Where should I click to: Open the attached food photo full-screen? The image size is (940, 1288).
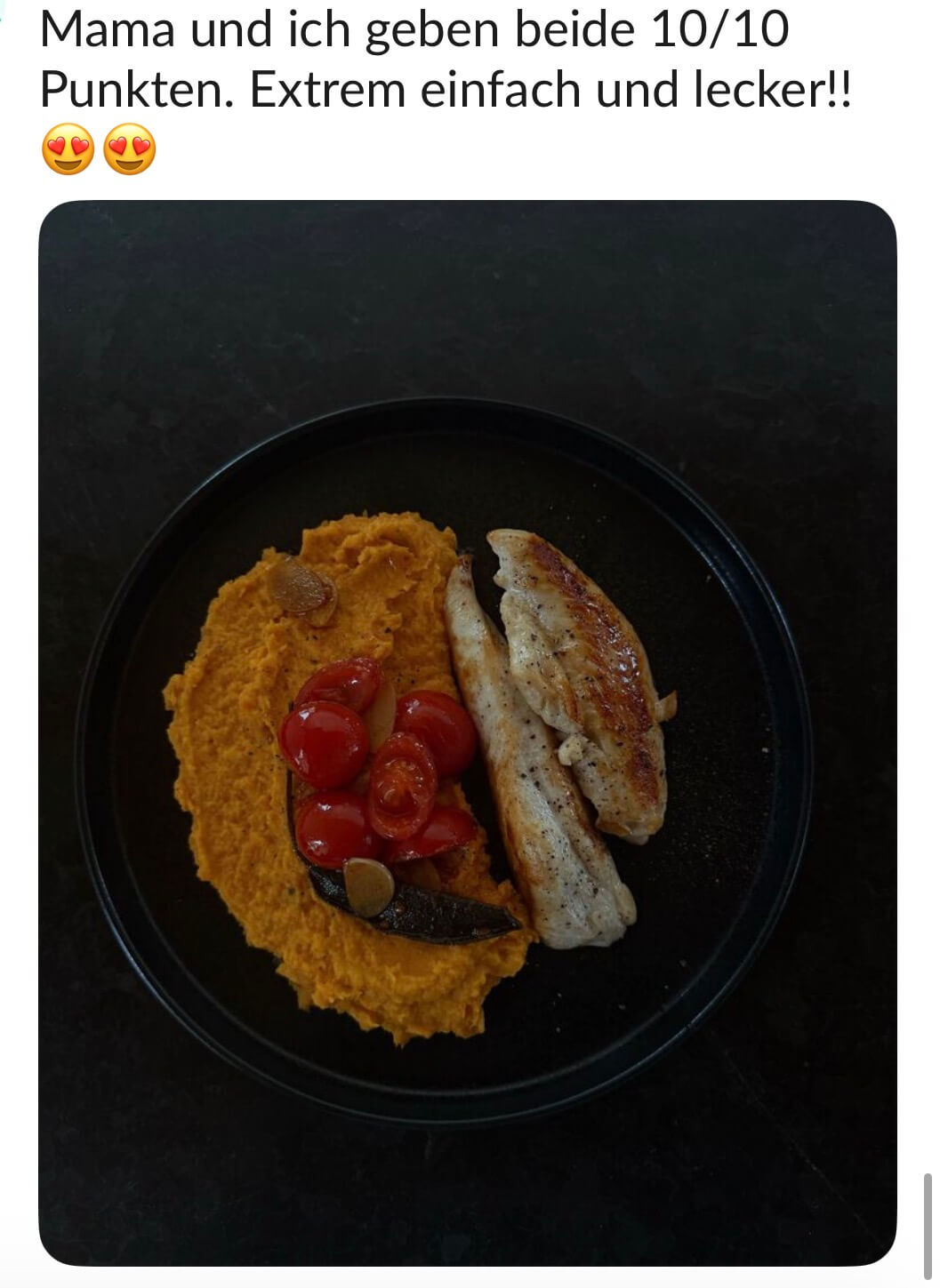coord(467,732)
